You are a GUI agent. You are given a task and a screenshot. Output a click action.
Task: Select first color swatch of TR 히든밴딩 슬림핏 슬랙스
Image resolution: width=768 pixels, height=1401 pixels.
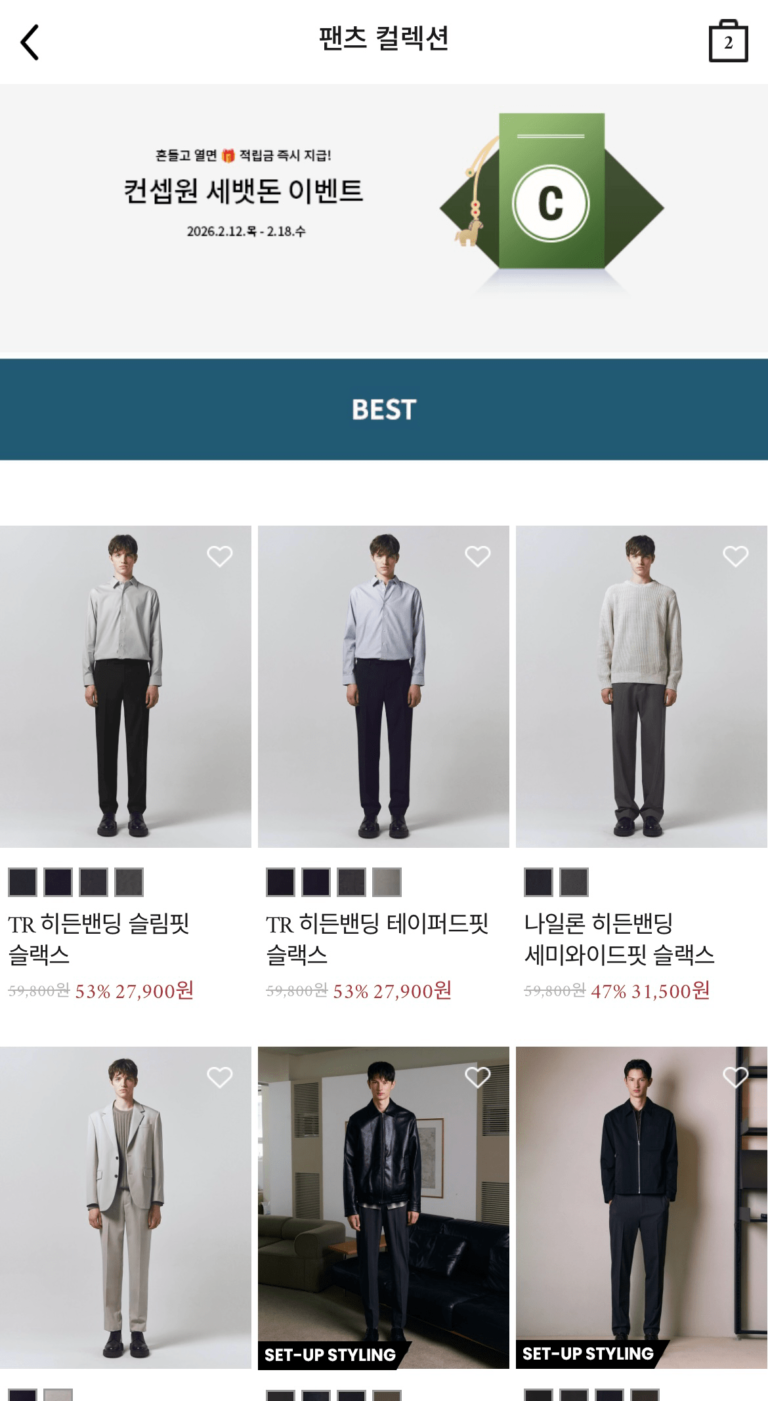click(23, 882)
